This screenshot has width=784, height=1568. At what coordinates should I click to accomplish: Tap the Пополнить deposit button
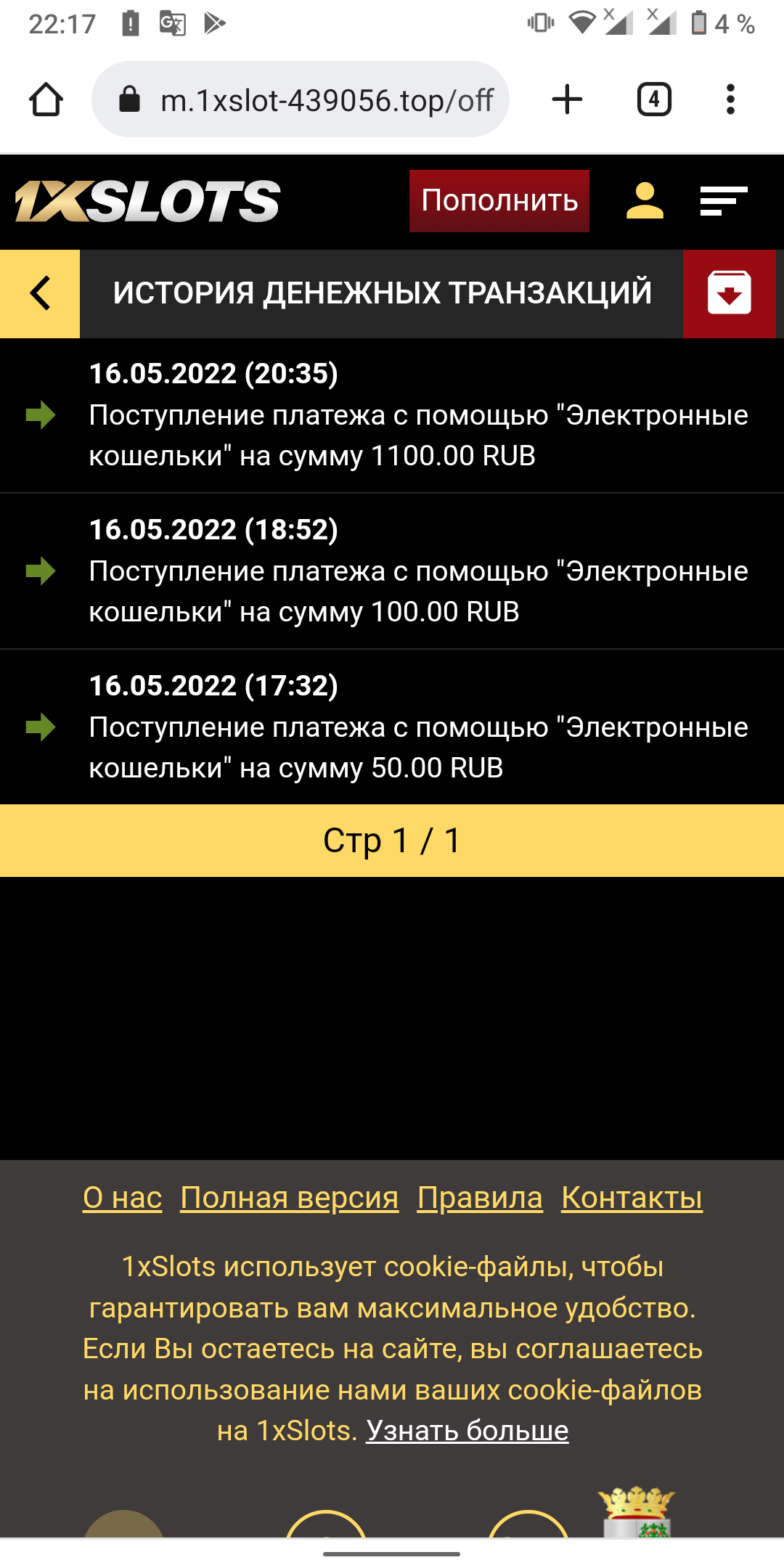(499, 201)
